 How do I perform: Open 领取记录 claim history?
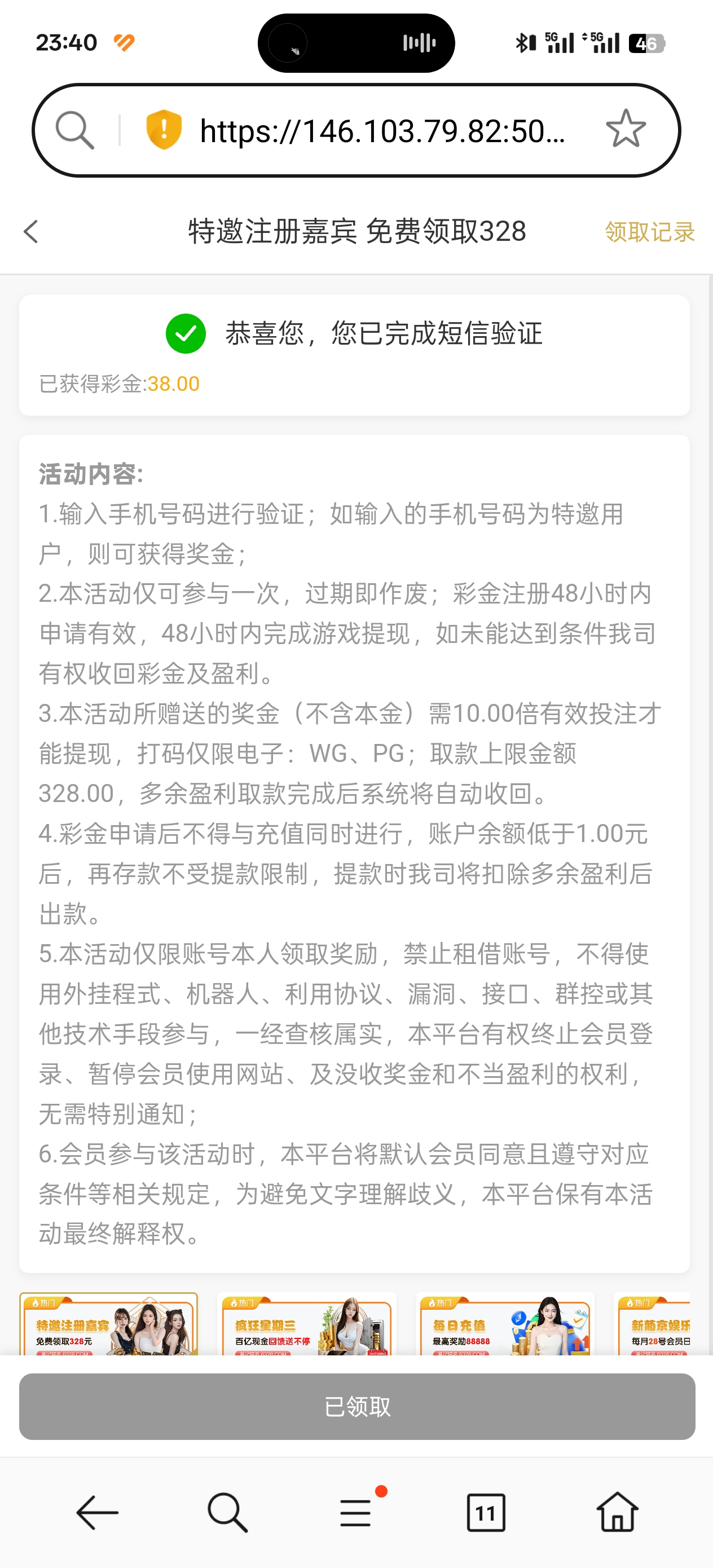(649, 232)
